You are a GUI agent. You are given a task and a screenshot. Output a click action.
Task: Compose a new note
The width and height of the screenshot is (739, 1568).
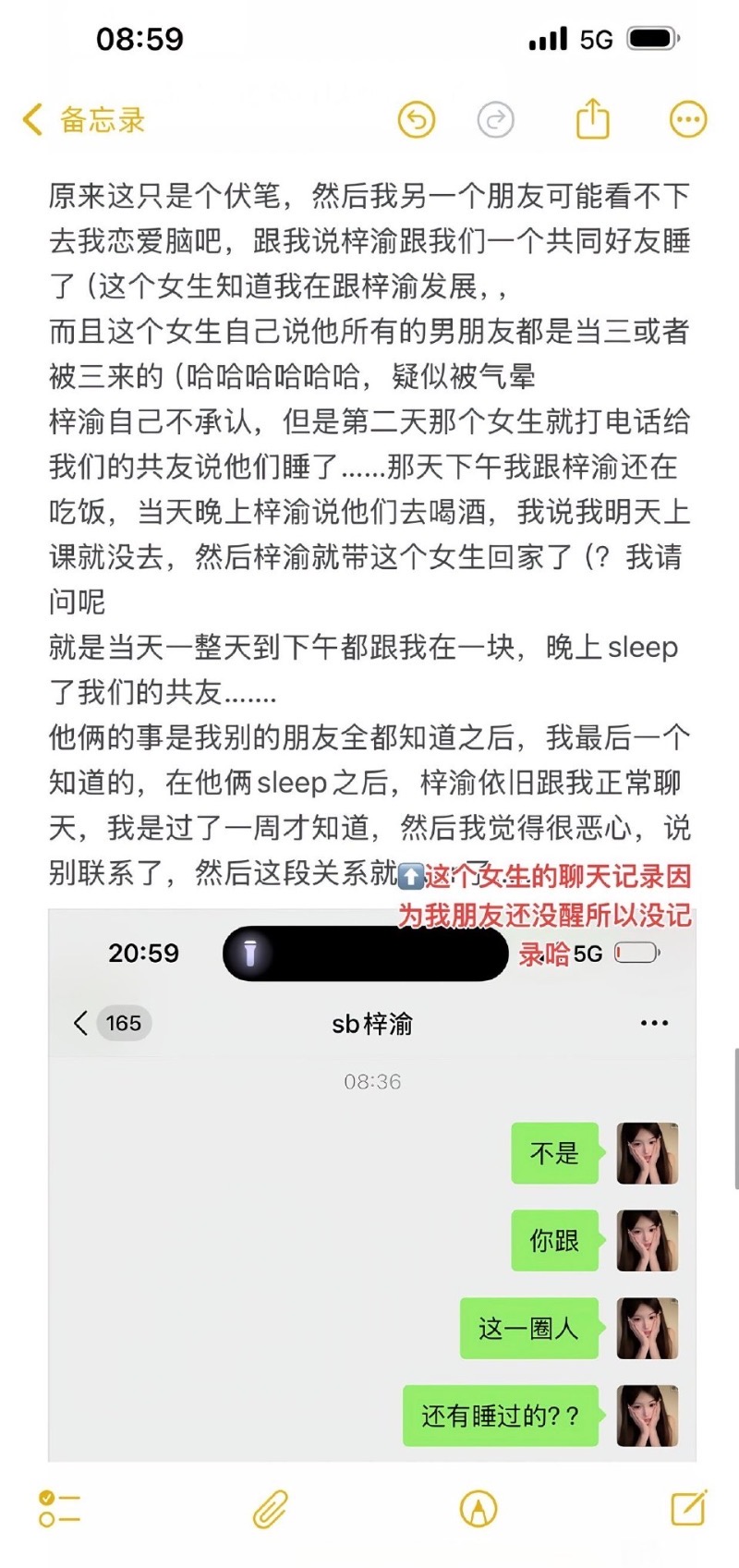click(688, 1509)
